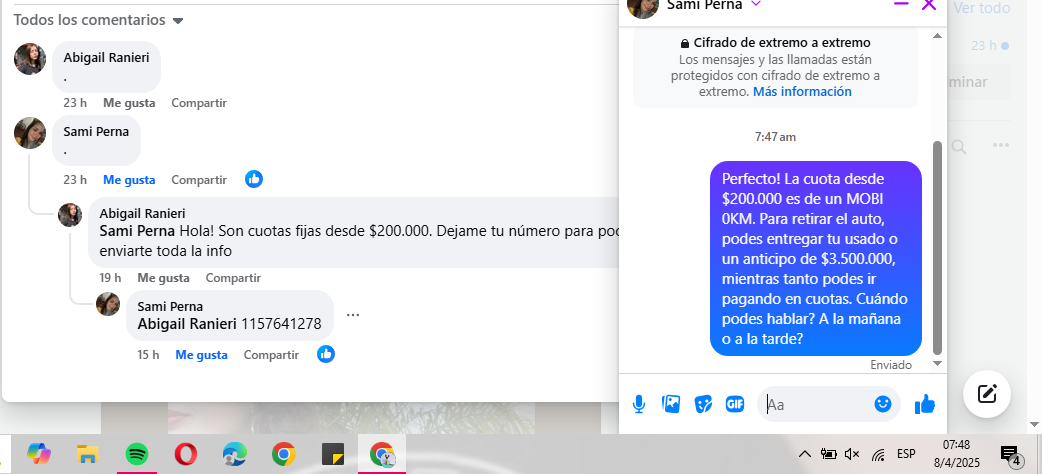Open the GIF picker in chat
This screenshot has width=1042, height=474.
(x=735, y=404)
